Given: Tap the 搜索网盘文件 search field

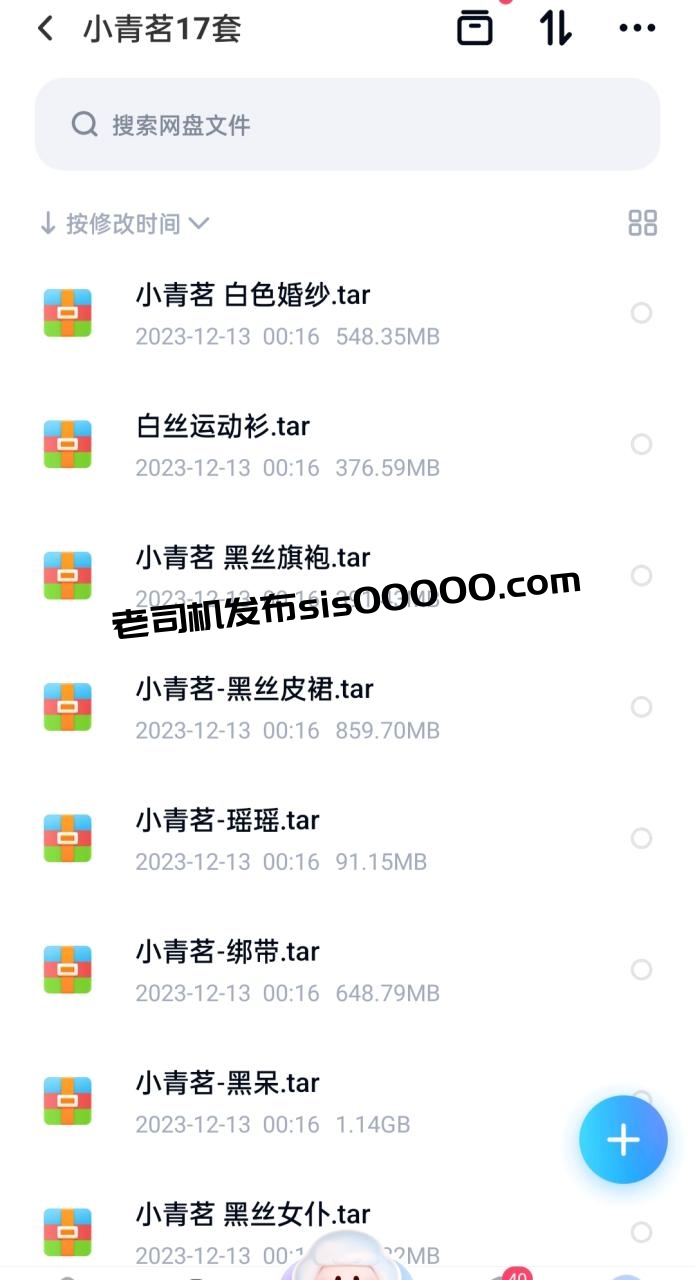Looking at the screenshot, I should 347,125.
